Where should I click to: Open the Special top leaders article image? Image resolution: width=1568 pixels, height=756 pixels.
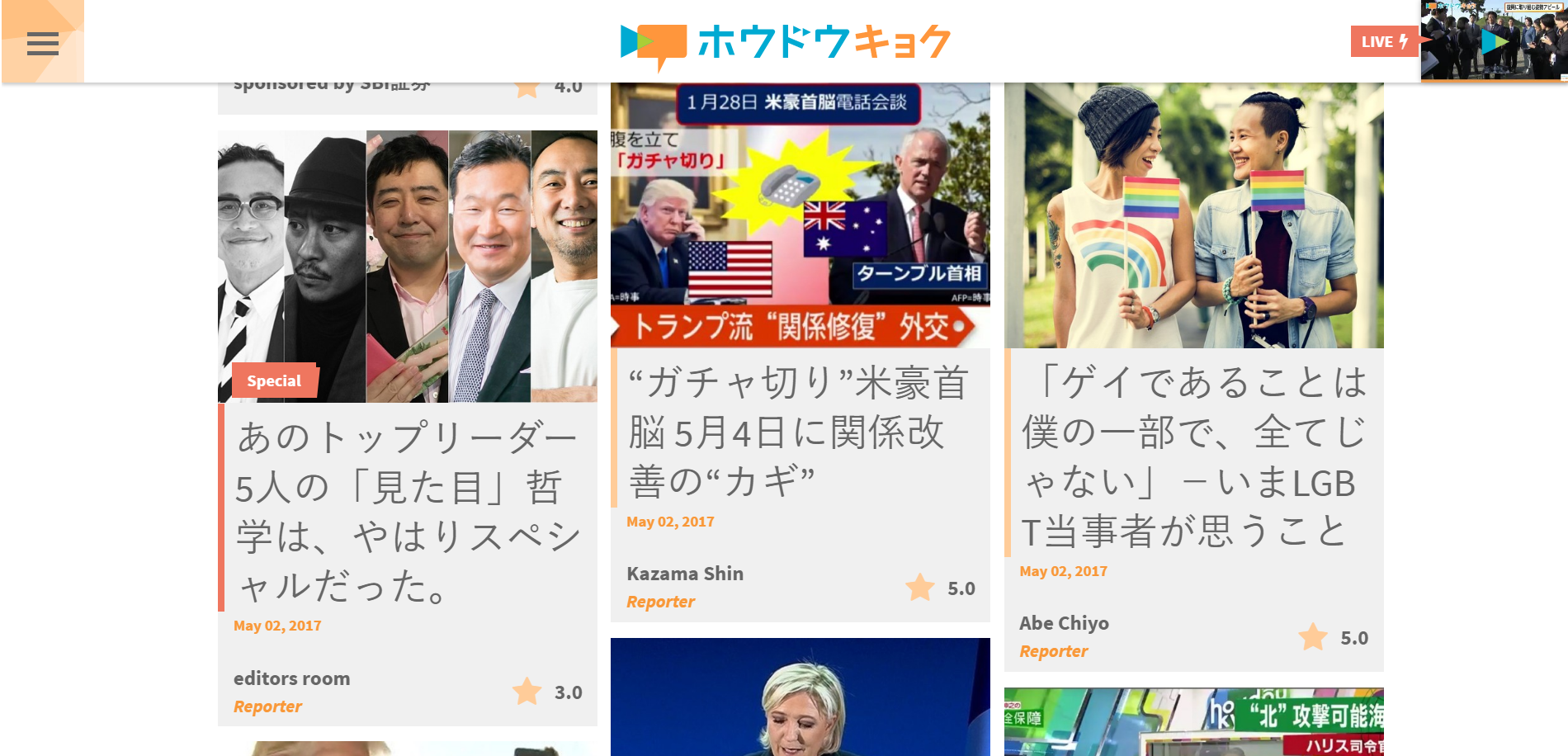(407, 266)
